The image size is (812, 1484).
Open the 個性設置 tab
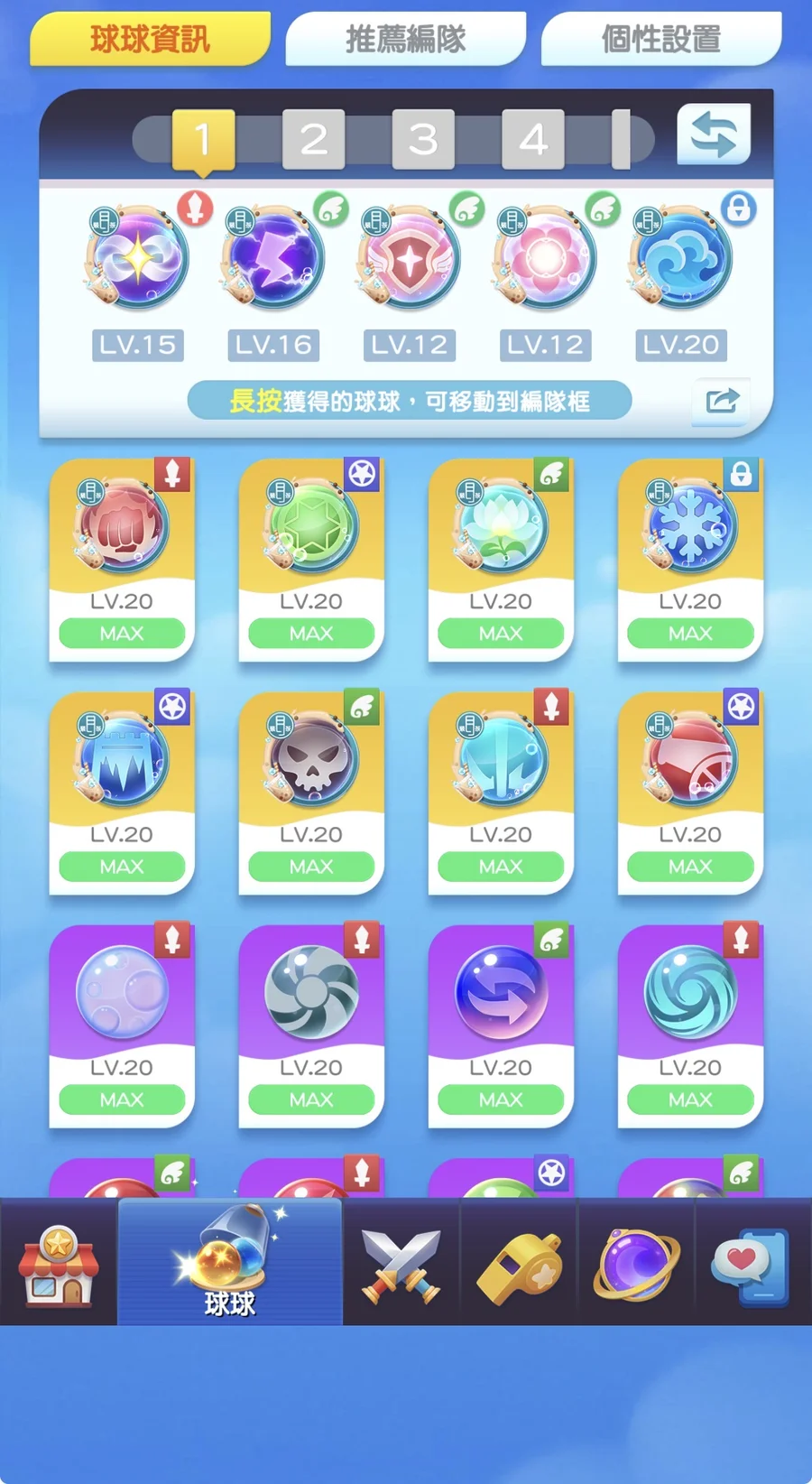[660, 40]
